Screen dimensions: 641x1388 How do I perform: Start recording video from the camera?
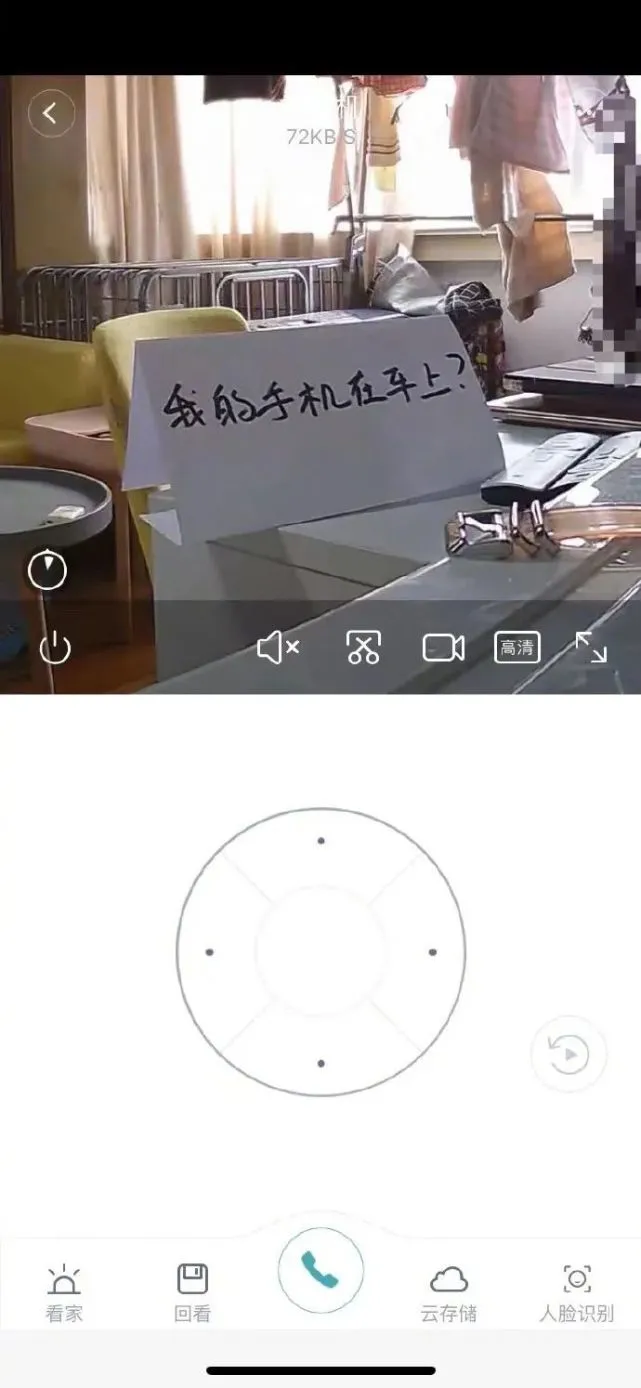[443, 648]
